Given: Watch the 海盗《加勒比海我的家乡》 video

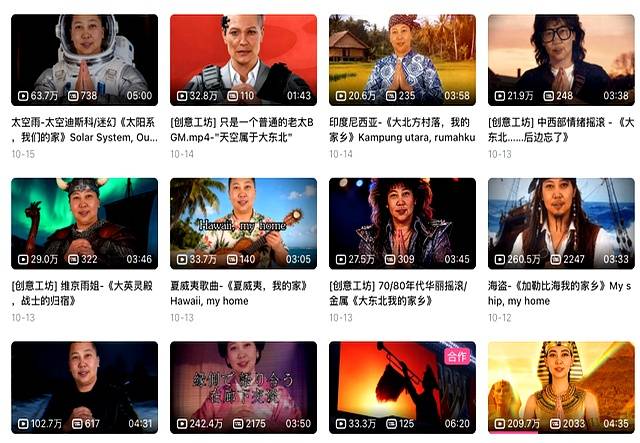Looking at the screenshot, I should (x=560, y=224).
